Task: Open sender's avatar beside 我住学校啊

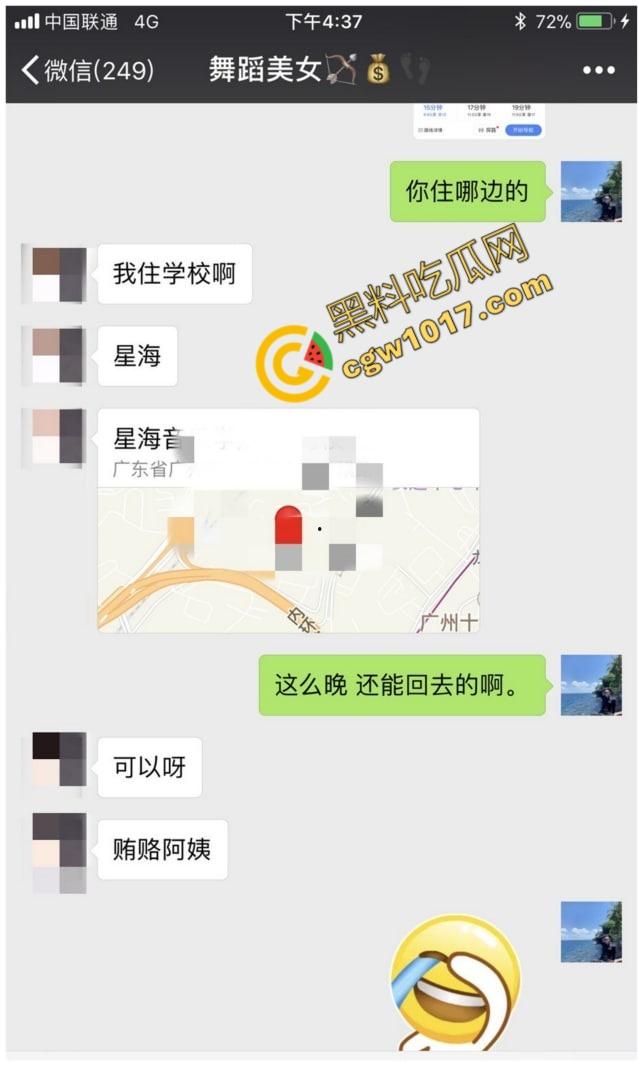Action: point(58,274)
